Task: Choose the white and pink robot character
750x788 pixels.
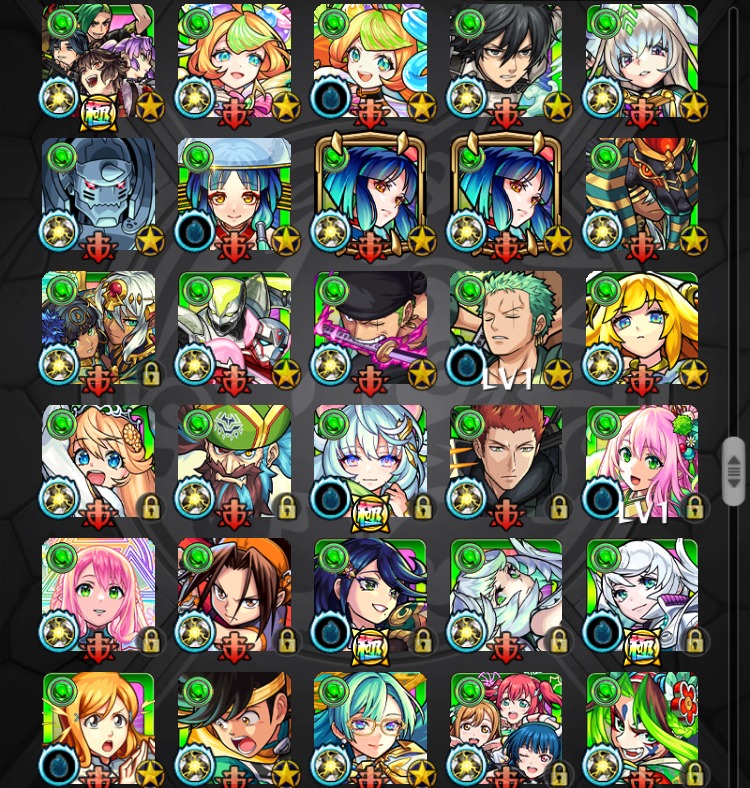Action: click(x=234, y=328)
